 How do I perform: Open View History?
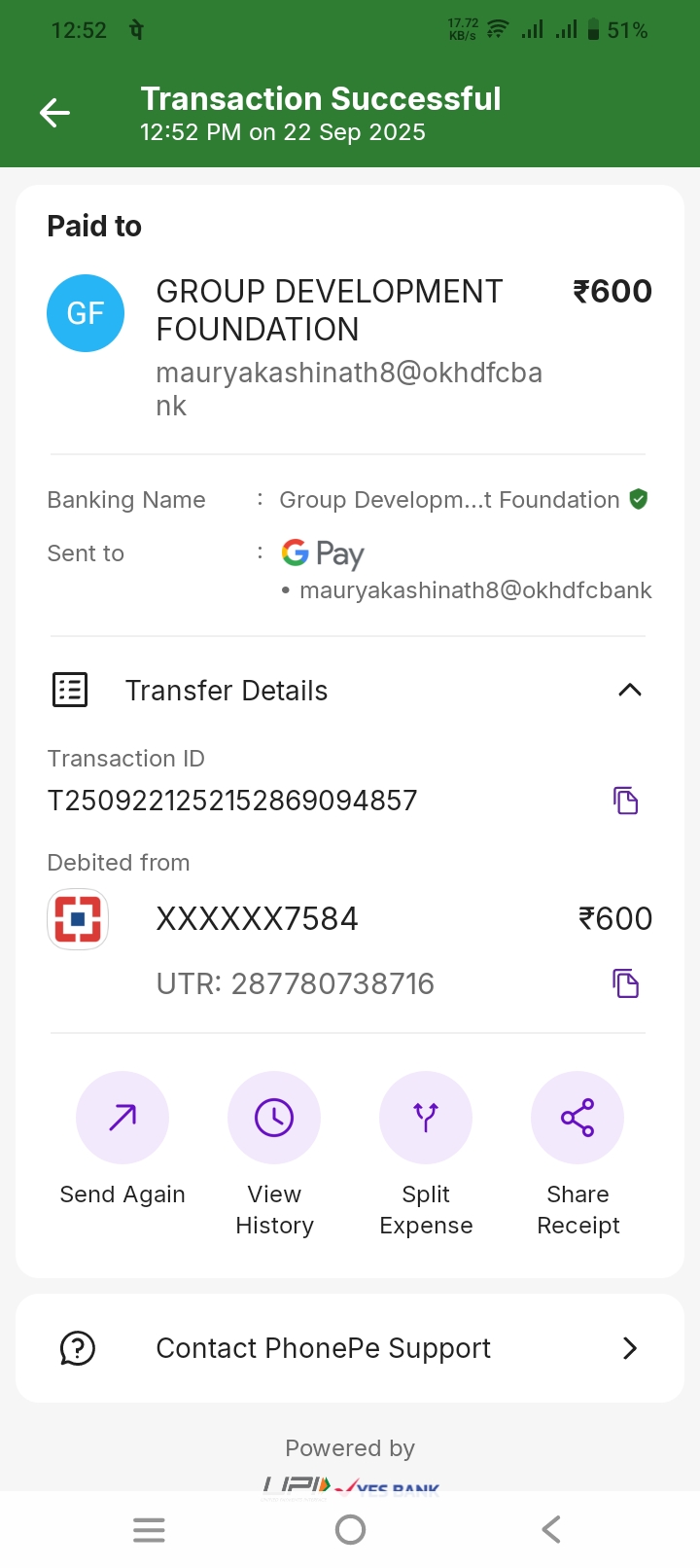[274, 1118]
